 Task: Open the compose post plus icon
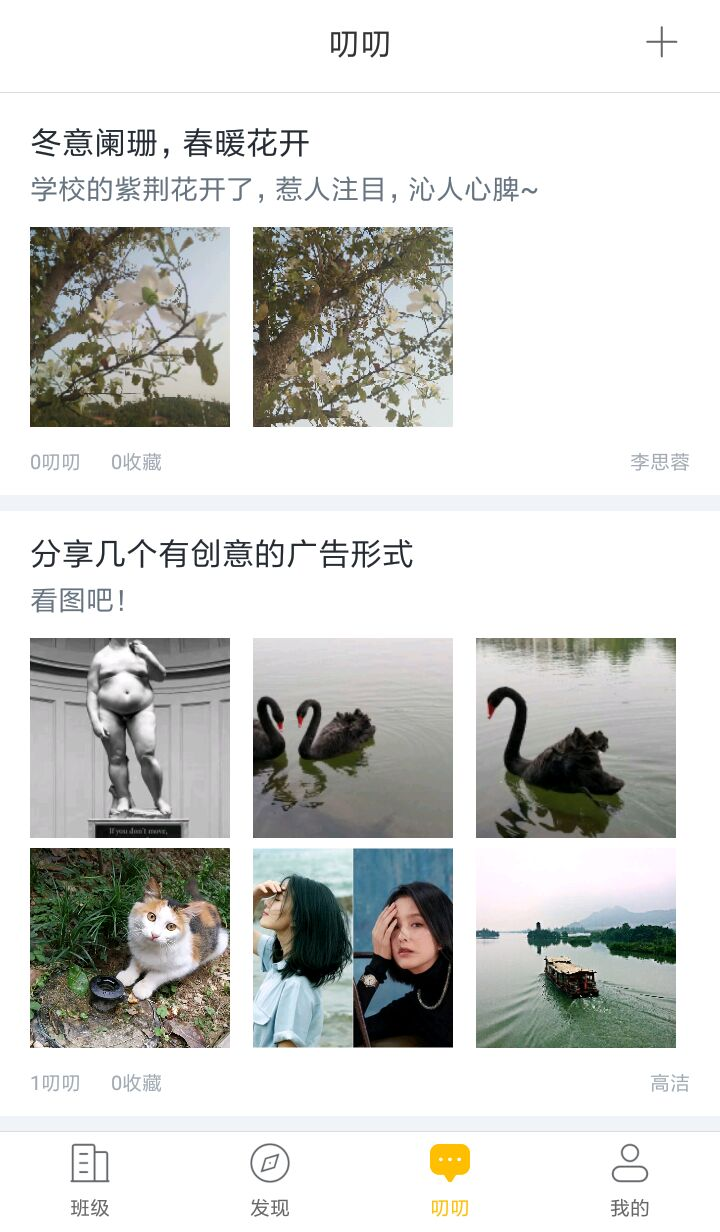pos(662,42)
